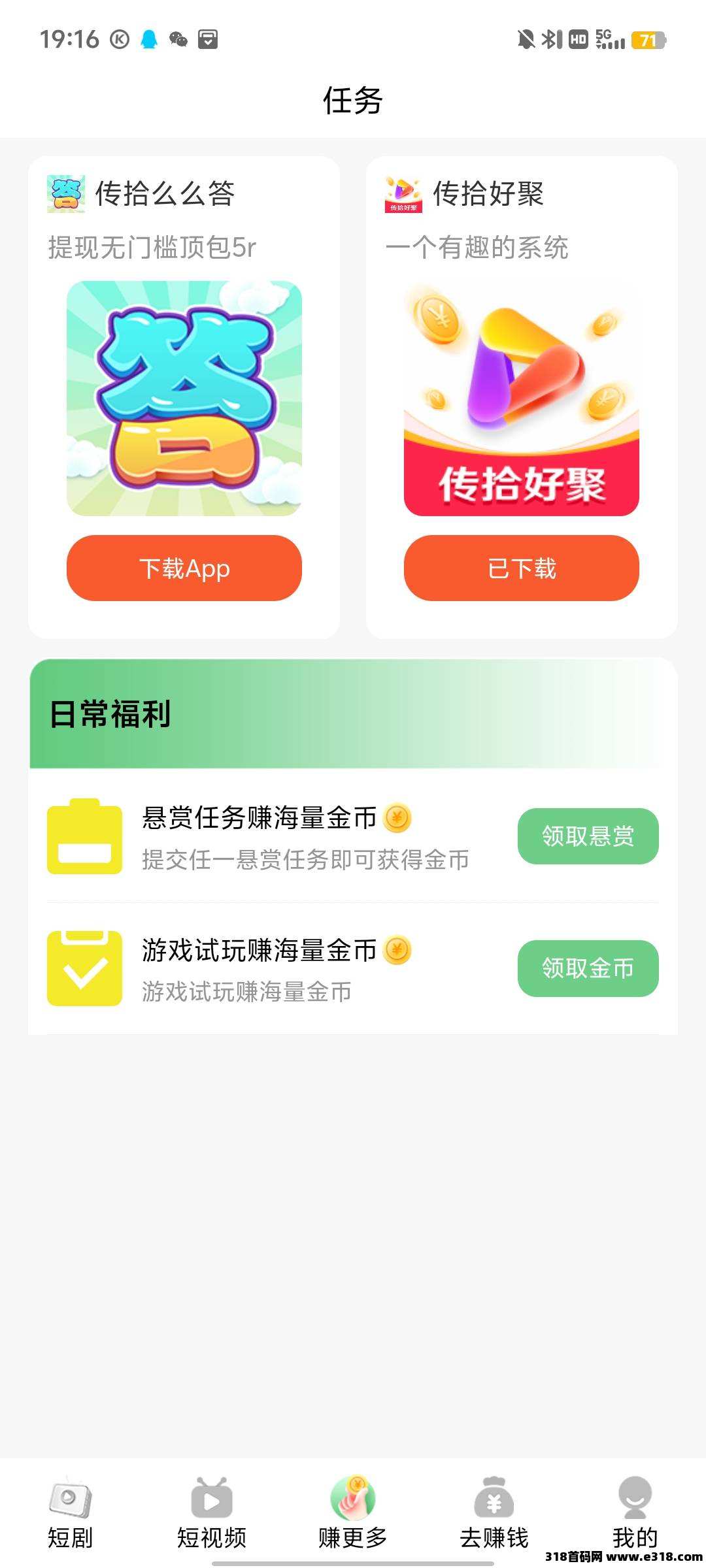Tap the battery level indicator showing 71
This screenshot has width=706, height=1568.
click(x=647, y=41)
